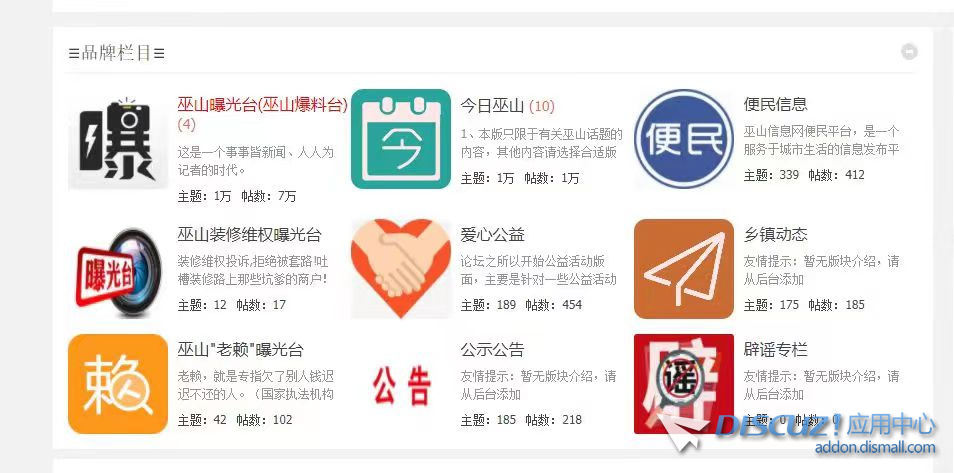
Task: Open the 巫山"老赖"曝光台 forum
Action: click(240, 350)
